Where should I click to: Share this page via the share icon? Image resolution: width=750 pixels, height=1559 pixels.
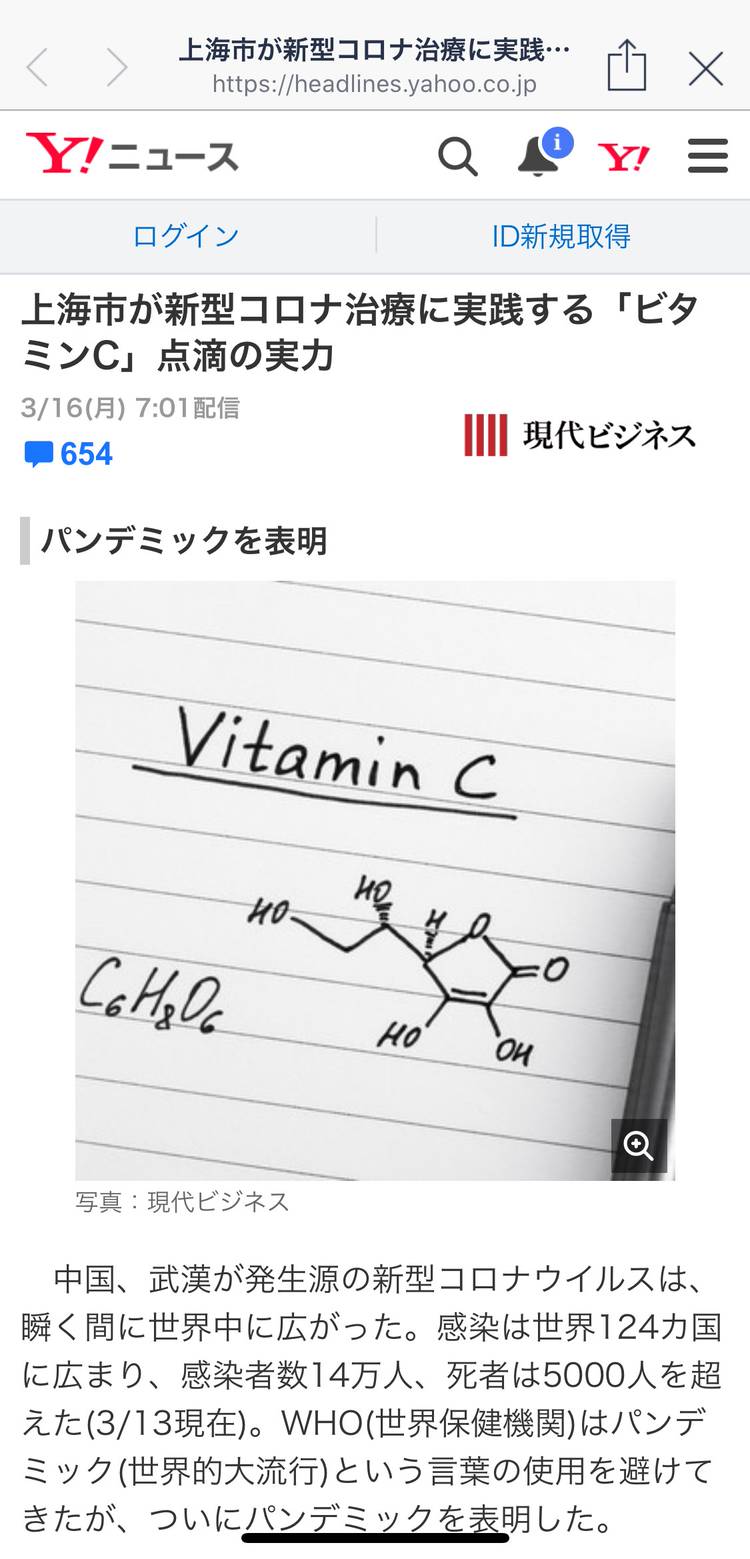(x=627, y=67)
